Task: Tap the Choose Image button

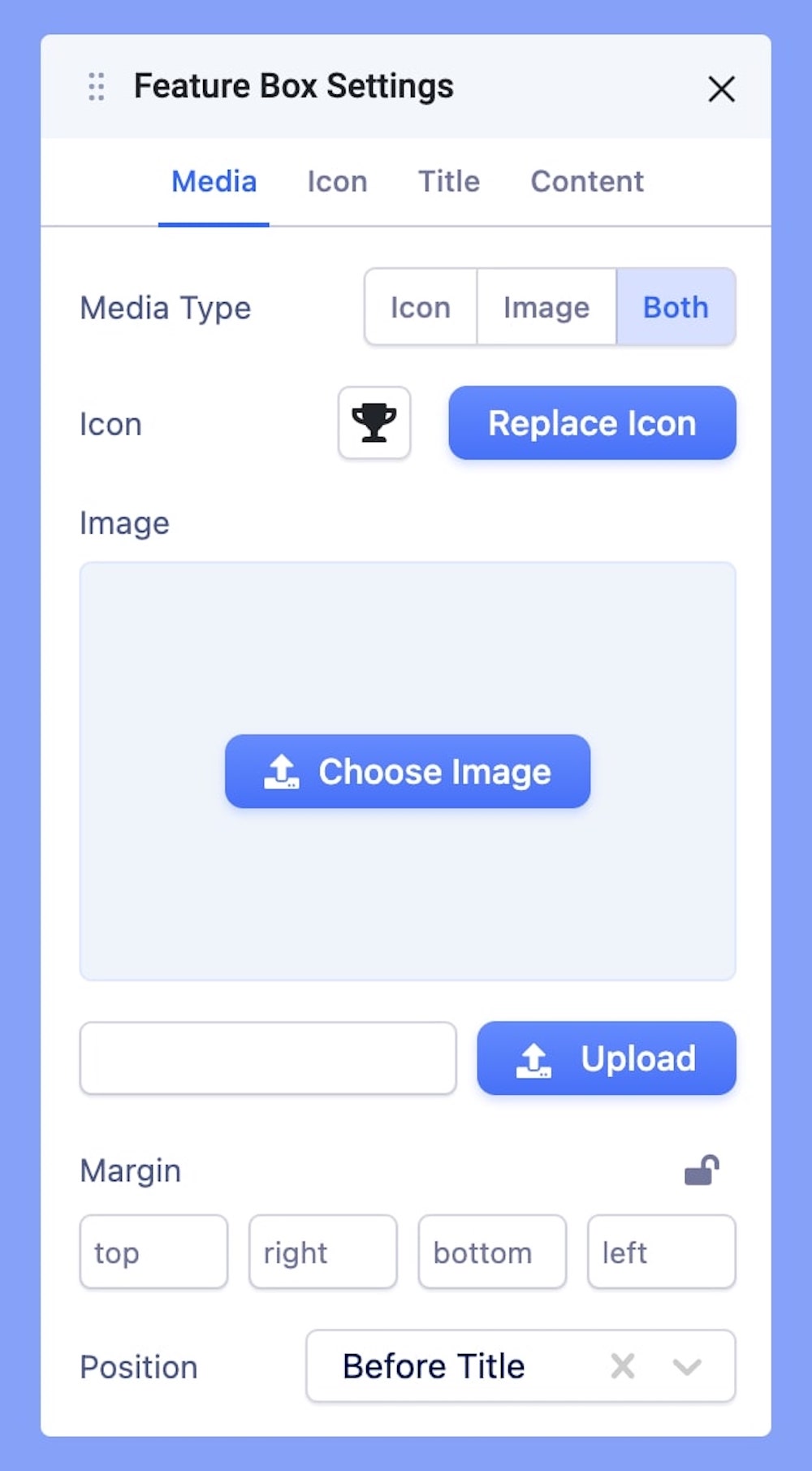Action: click(x=408, y=771)
